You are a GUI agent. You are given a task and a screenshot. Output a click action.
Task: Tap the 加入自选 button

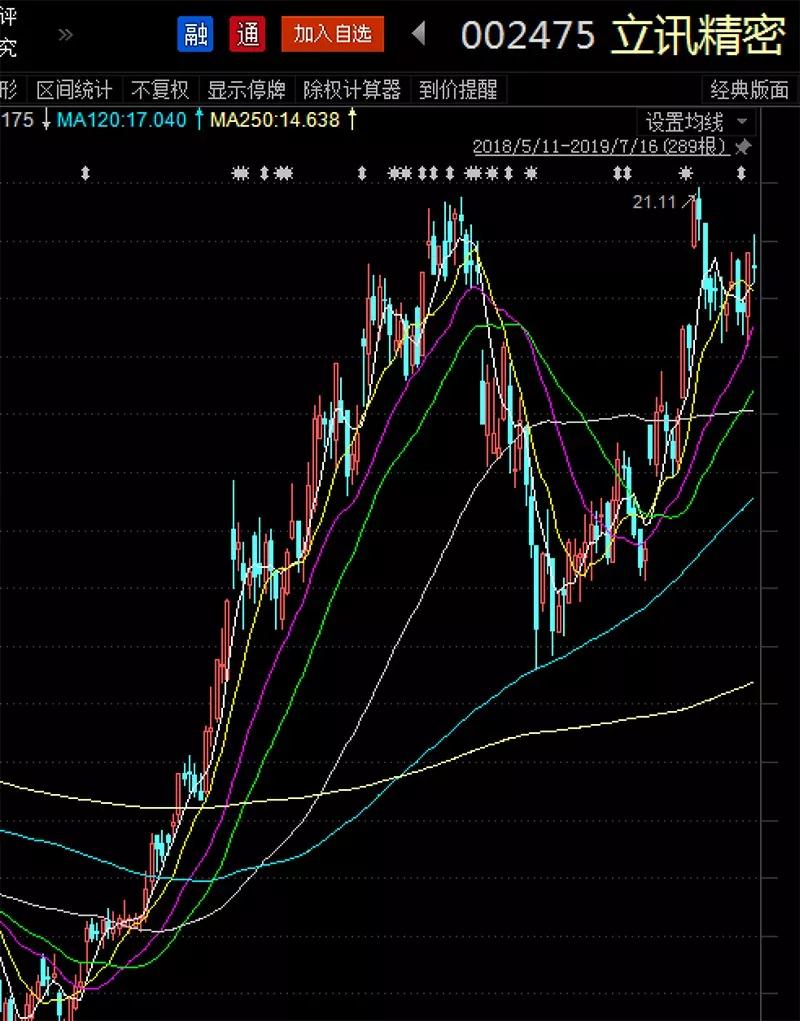332,34
